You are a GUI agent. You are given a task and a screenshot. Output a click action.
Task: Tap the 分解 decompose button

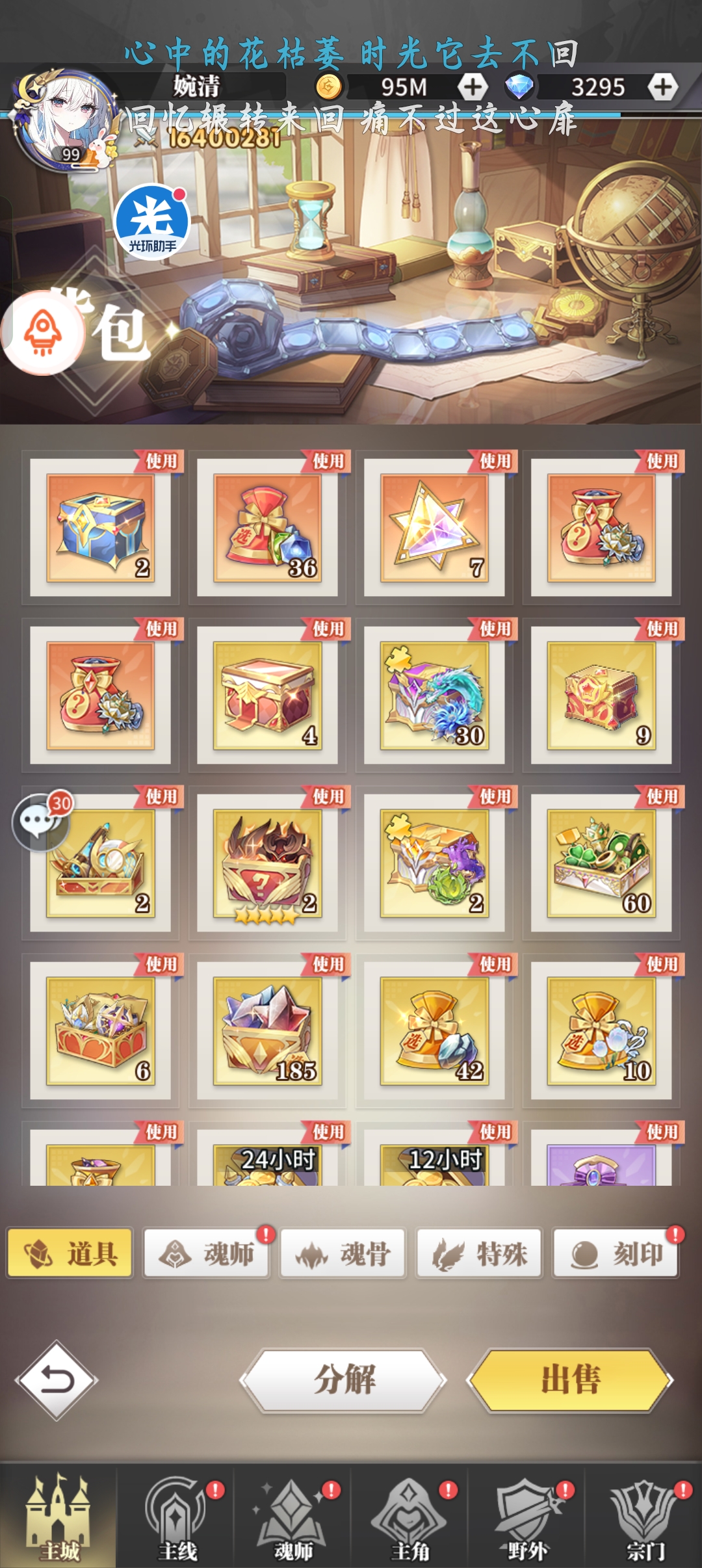coord(344,1379)
